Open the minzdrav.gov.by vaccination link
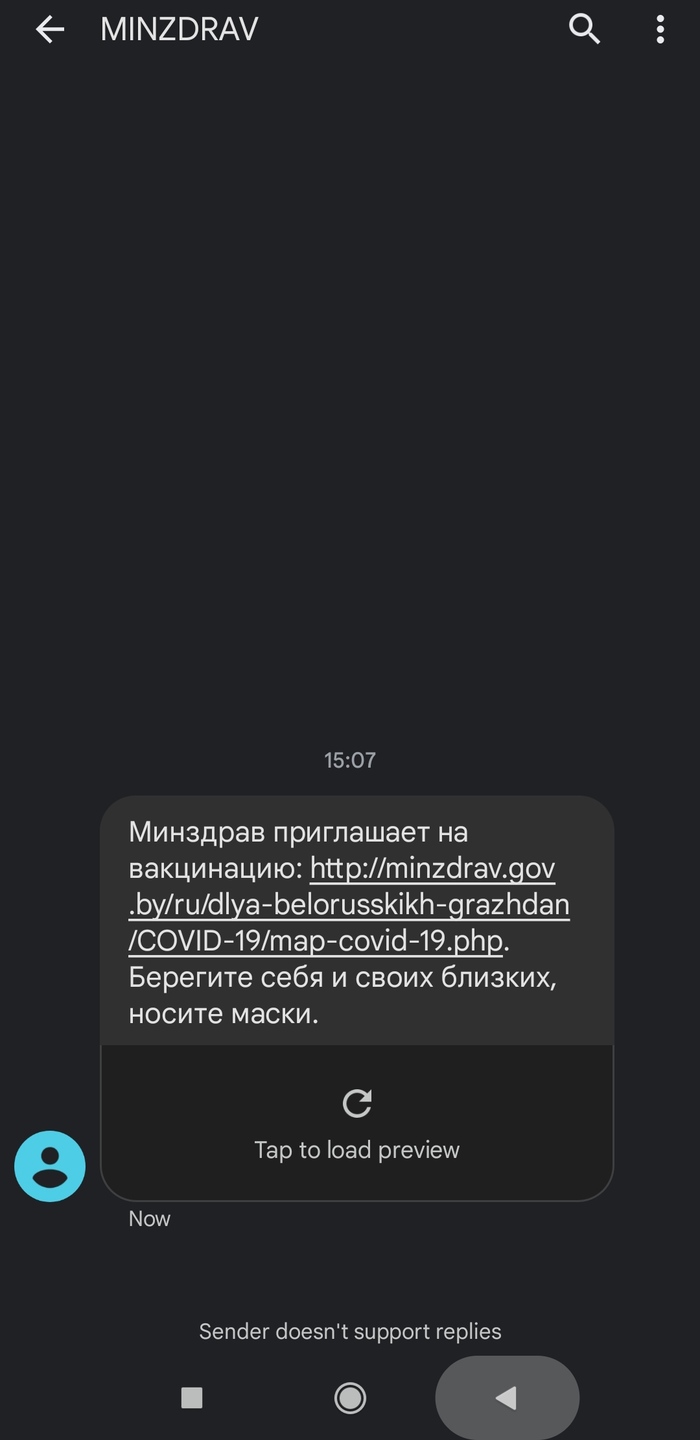The image size is (700, 1440). click(x=349, y=905)
